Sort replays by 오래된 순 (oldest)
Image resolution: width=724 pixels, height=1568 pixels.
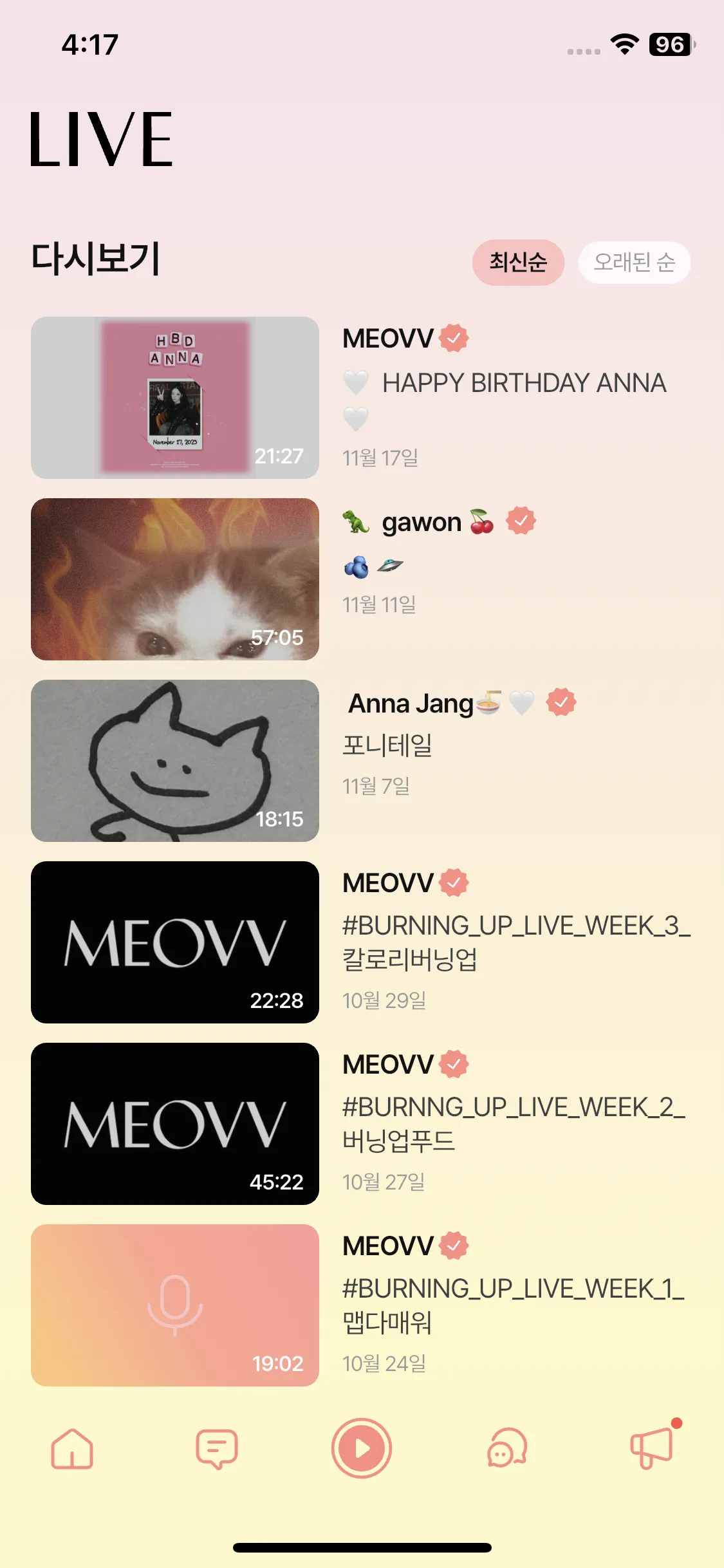[x=634, y=262]
